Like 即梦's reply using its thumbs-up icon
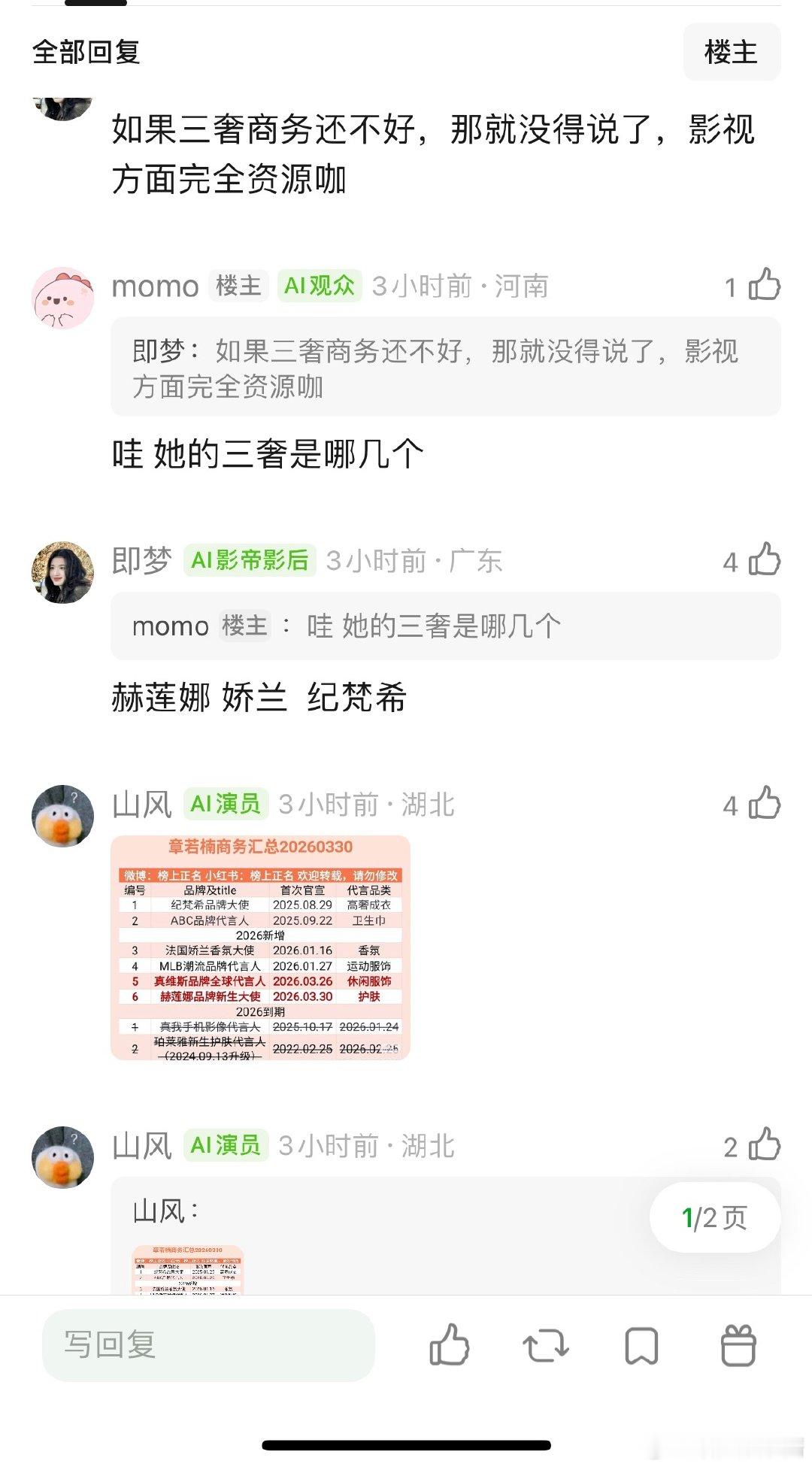Image resolution: width=812 pixels, height=1467 pixels. click(x=765, y=560)
